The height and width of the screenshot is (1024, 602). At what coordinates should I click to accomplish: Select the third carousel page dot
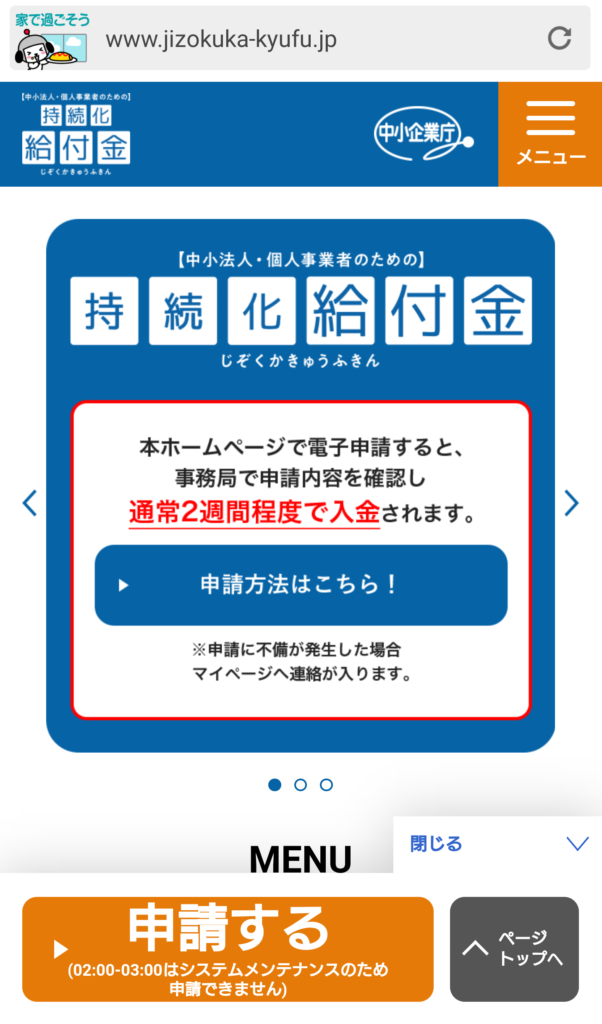[326, 785]
